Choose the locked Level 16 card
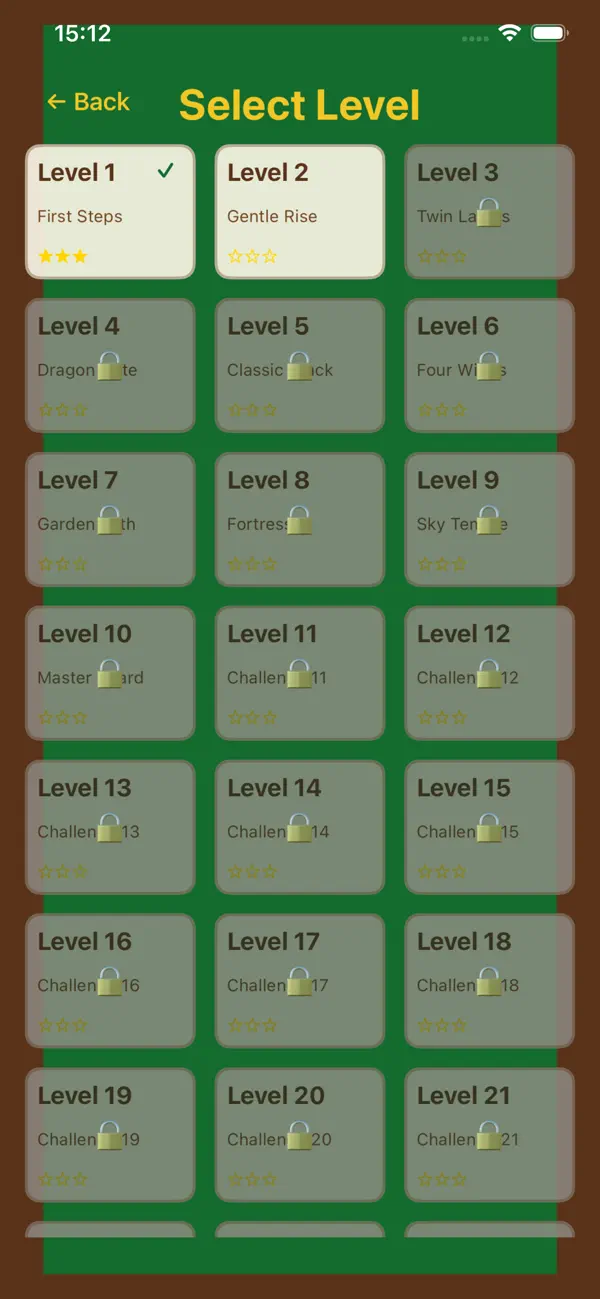The image size is (600, 1299). pyautogui.click(x=110, y=982)
